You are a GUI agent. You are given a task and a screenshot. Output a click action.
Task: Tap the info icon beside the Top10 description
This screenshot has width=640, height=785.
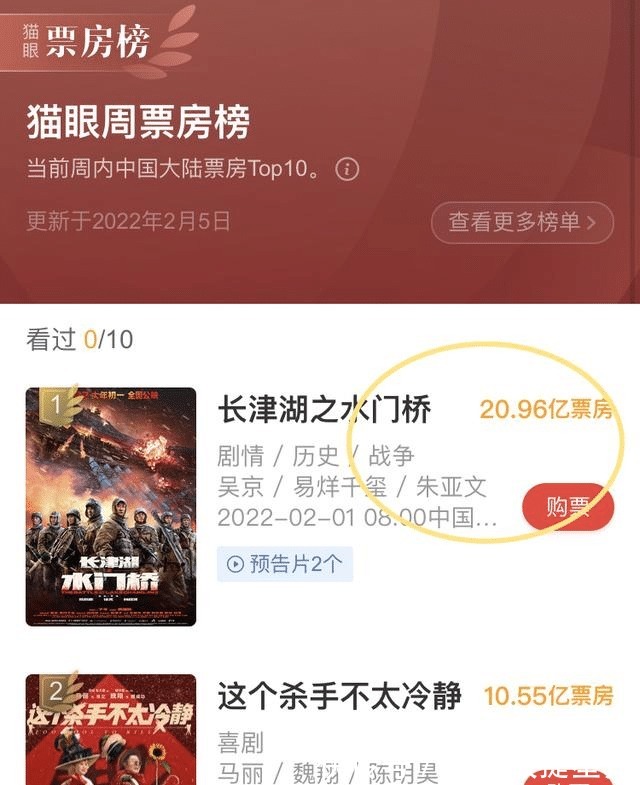point(347,168)
